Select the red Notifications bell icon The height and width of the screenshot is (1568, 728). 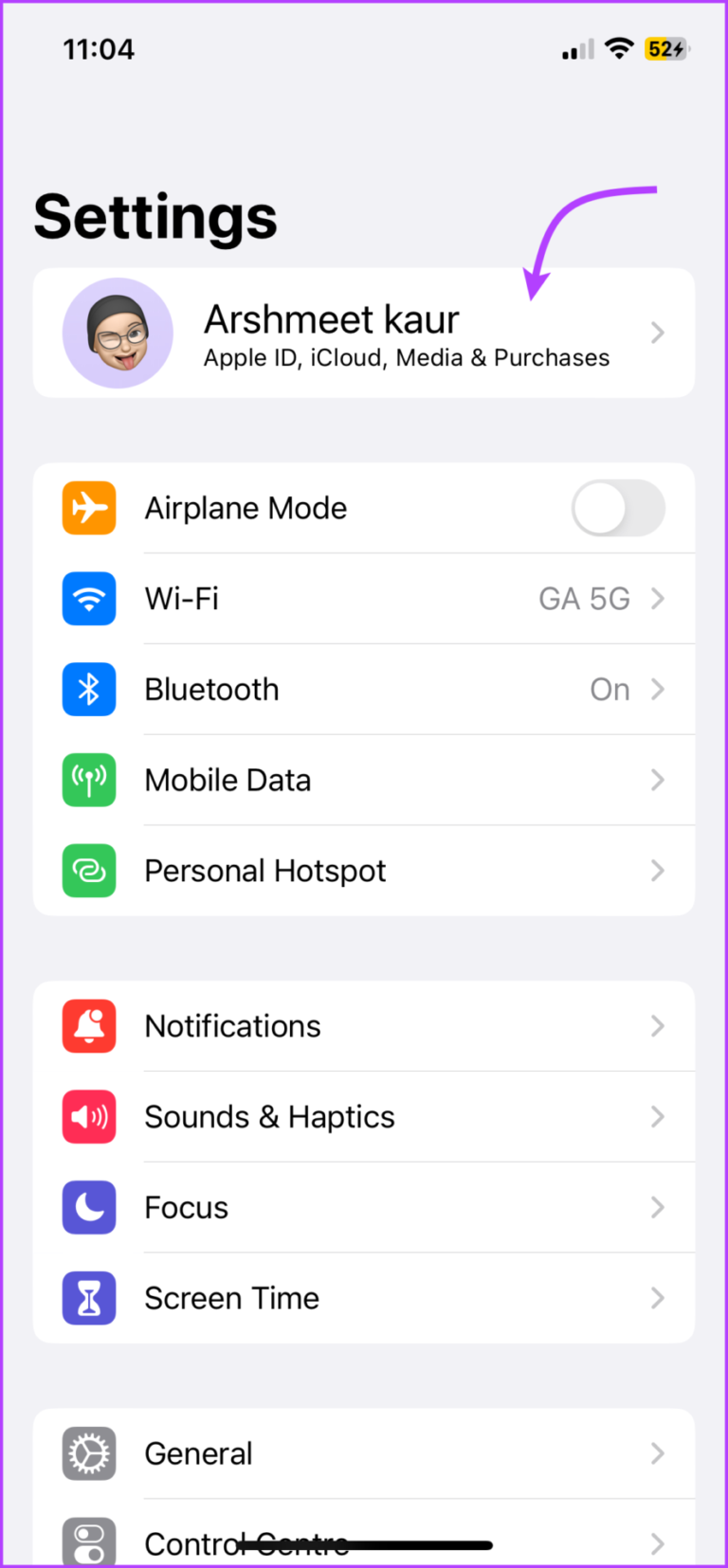88,1025
